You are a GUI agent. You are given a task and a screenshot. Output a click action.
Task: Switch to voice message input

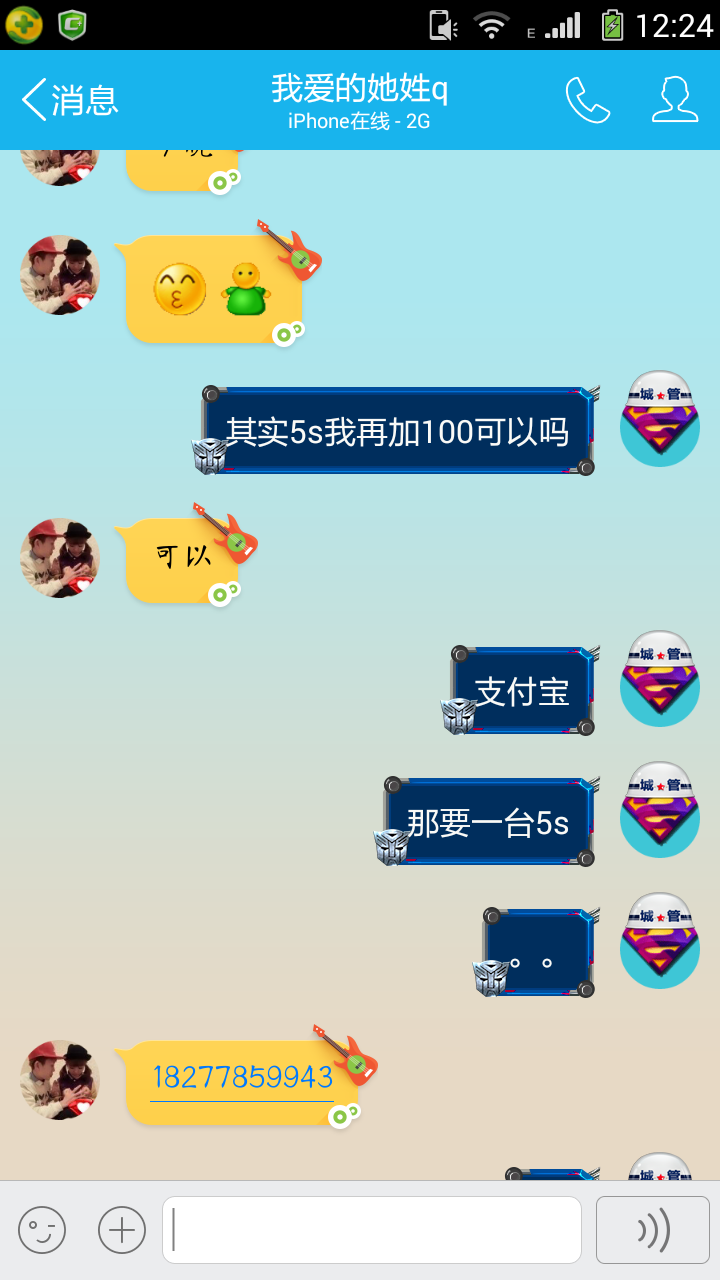(x=653, y=1230)
